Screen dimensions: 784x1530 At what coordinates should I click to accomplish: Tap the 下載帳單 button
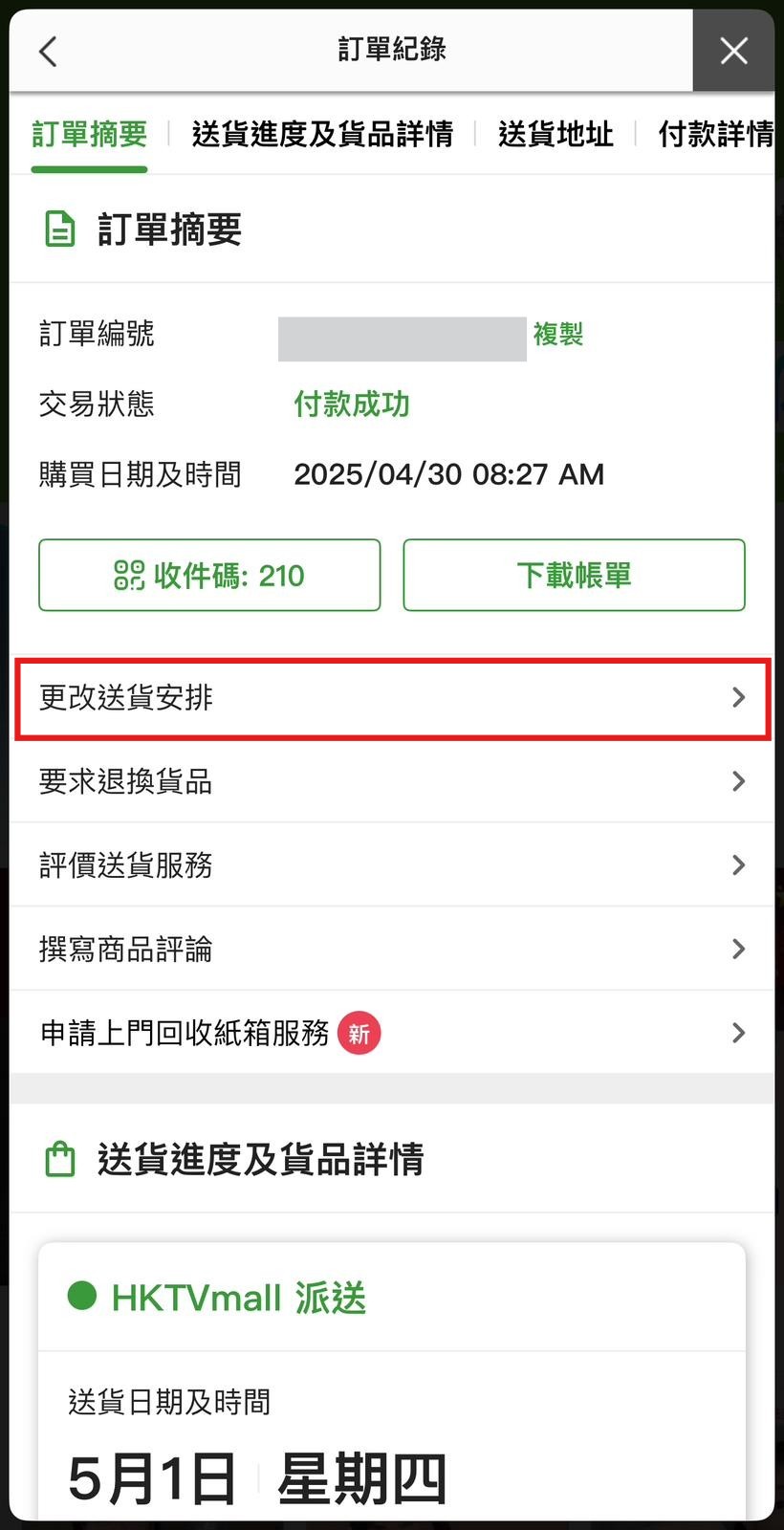tap(574, 576)
